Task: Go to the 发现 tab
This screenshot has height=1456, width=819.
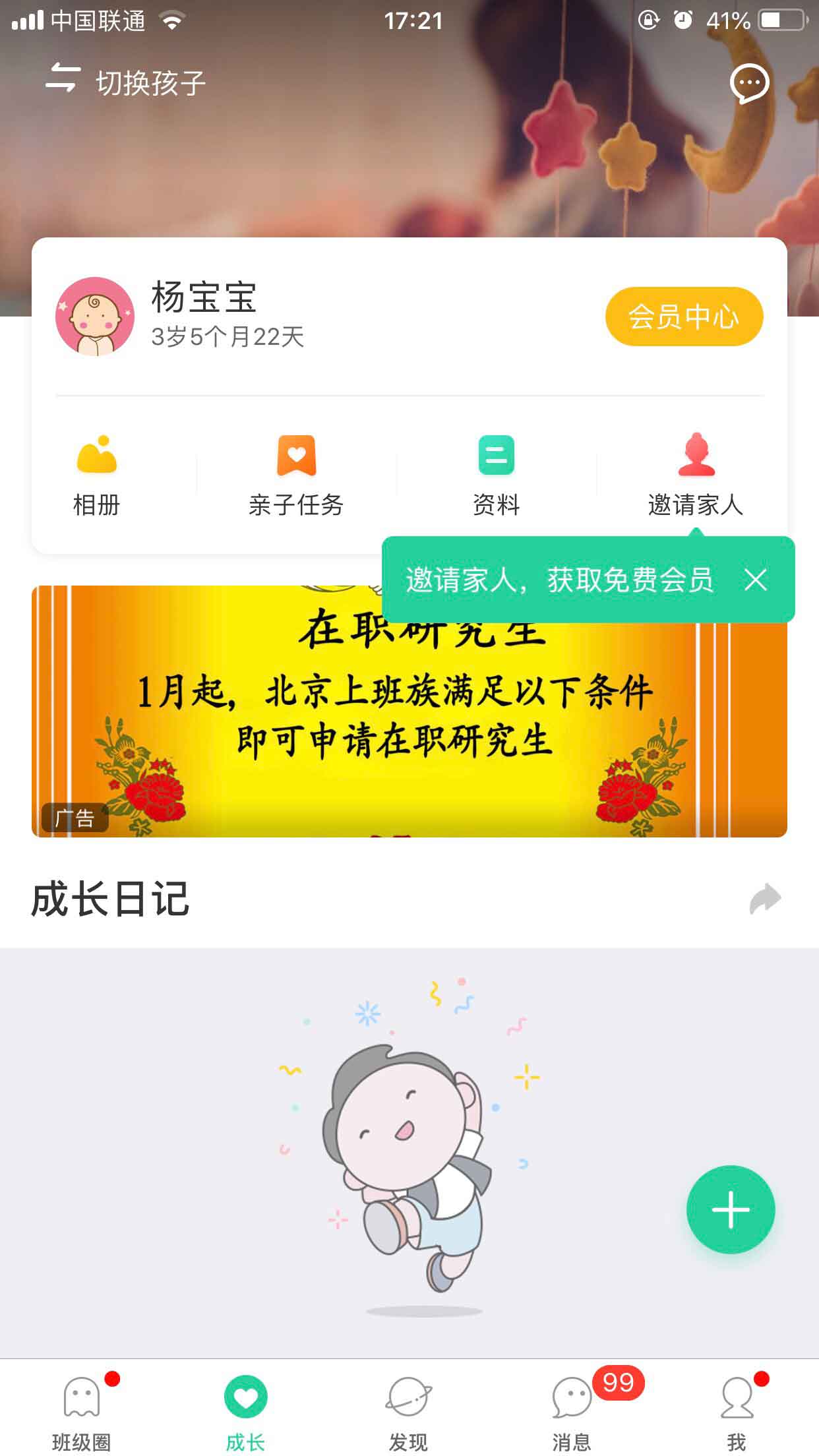Action: point(409,1410)
